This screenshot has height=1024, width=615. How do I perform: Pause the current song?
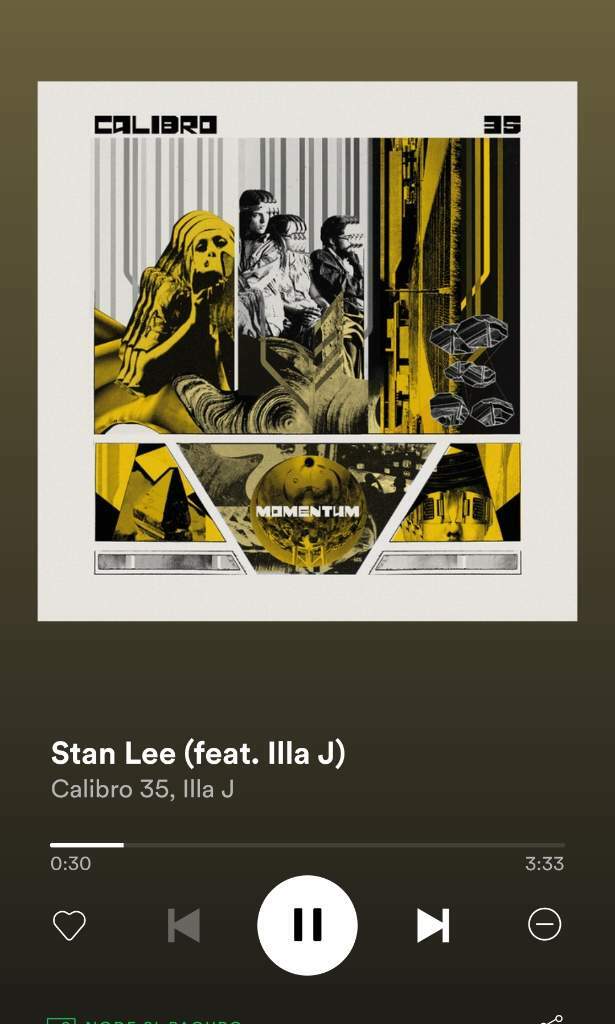[x=308, y=925]
